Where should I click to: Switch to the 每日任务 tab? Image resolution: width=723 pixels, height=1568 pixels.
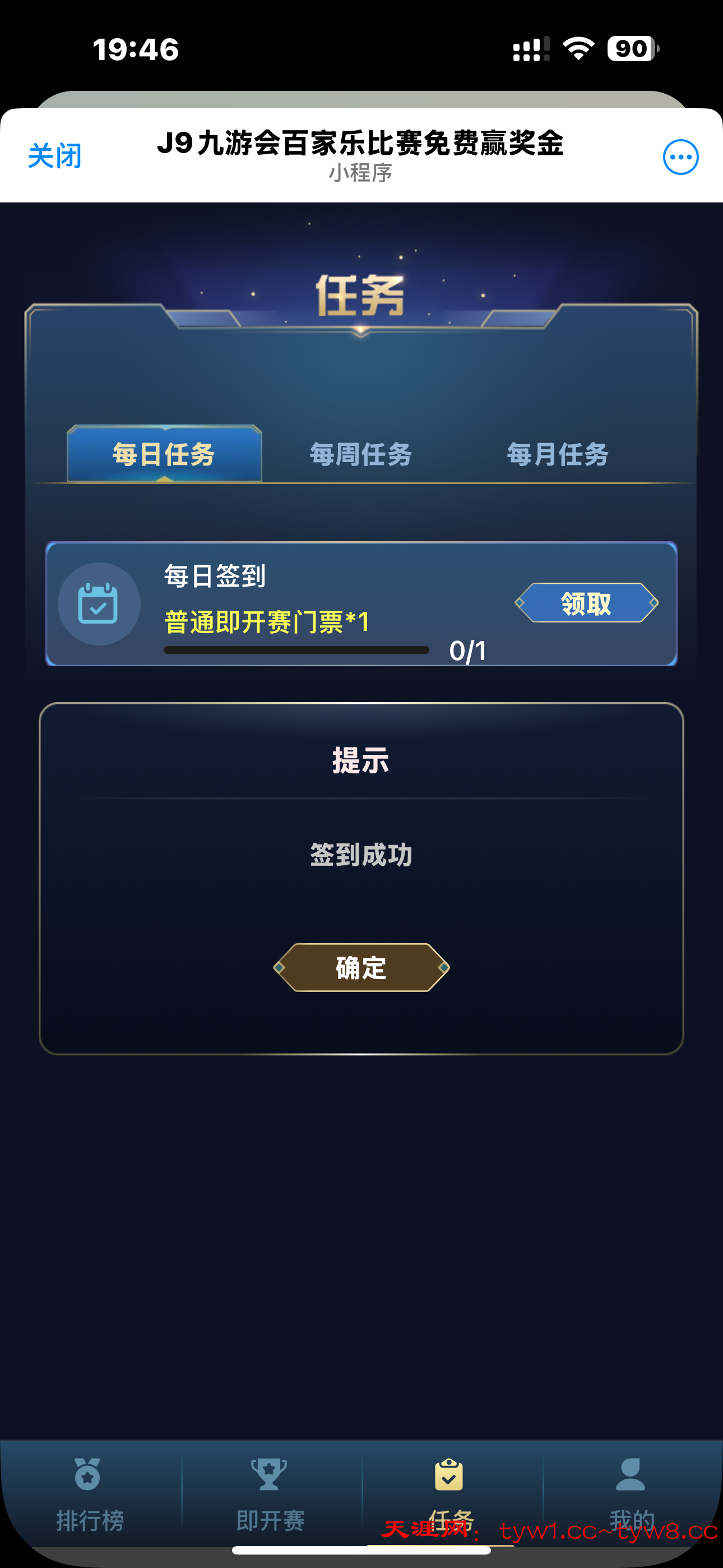(x=164, y=454)
